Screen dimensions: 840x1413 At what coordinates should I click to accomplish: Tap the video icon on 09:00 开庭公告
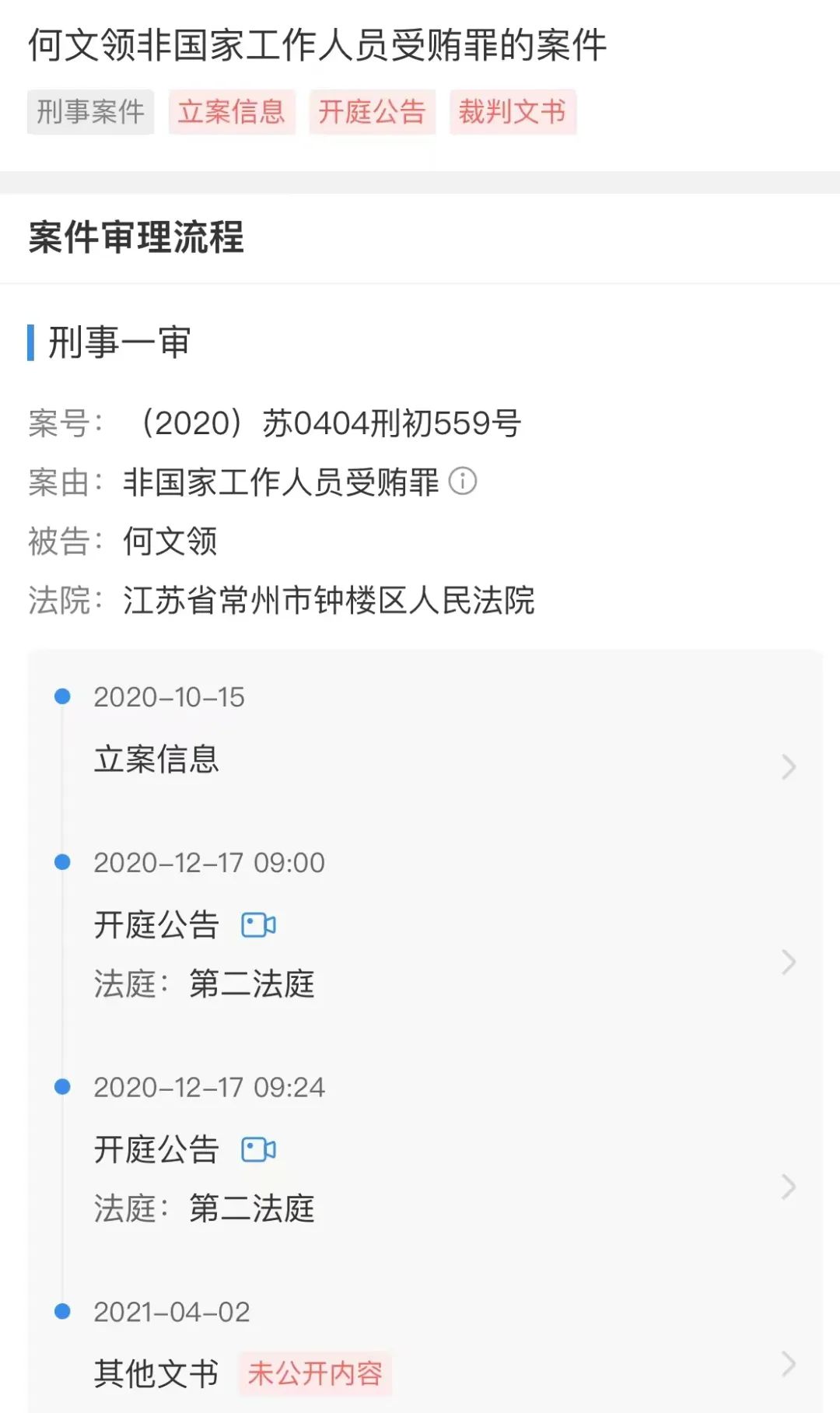[x=259, y=925]
